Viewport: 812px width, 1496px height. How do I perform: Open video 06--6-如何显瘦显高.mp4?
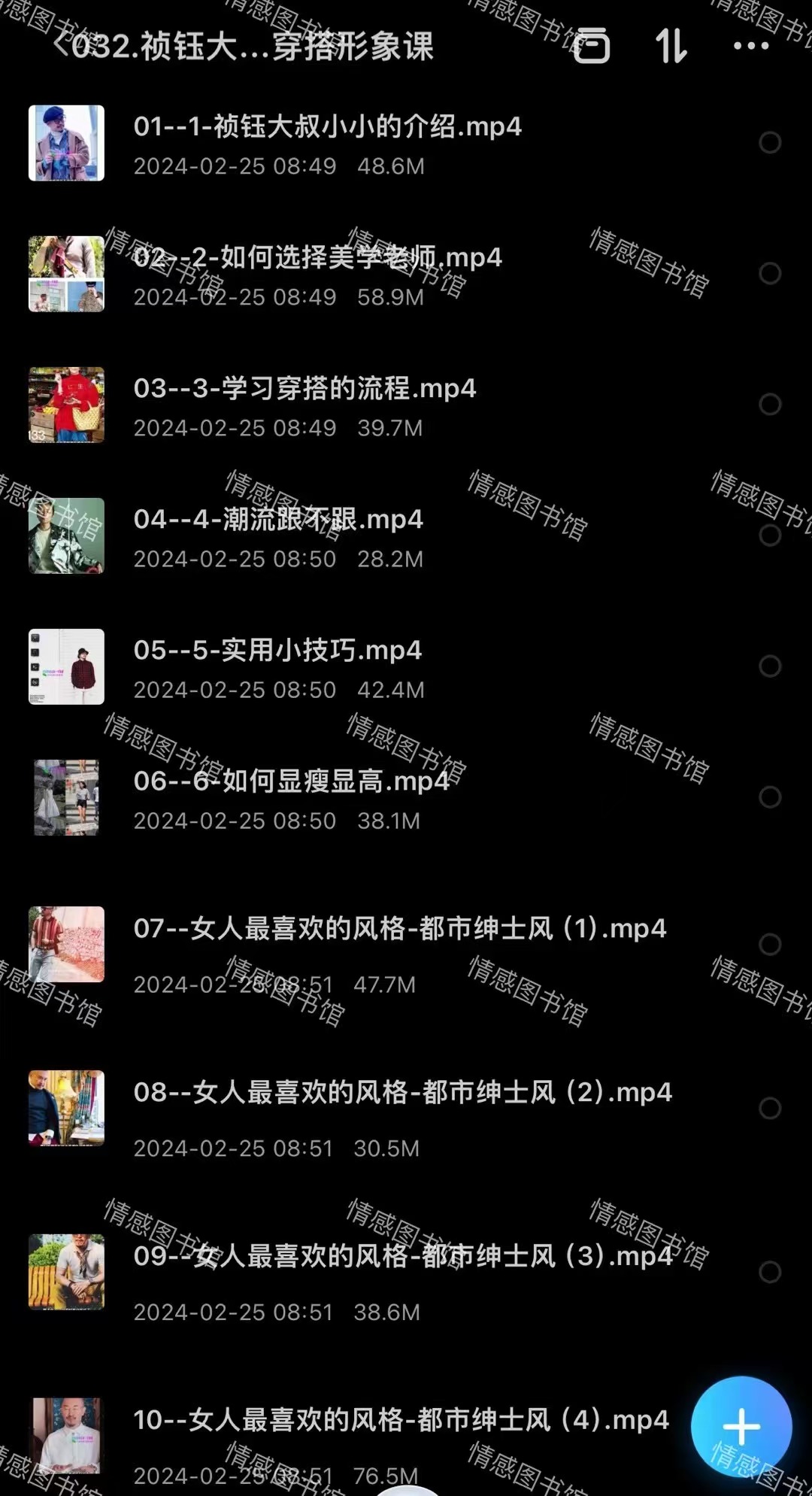click(291, 781)
